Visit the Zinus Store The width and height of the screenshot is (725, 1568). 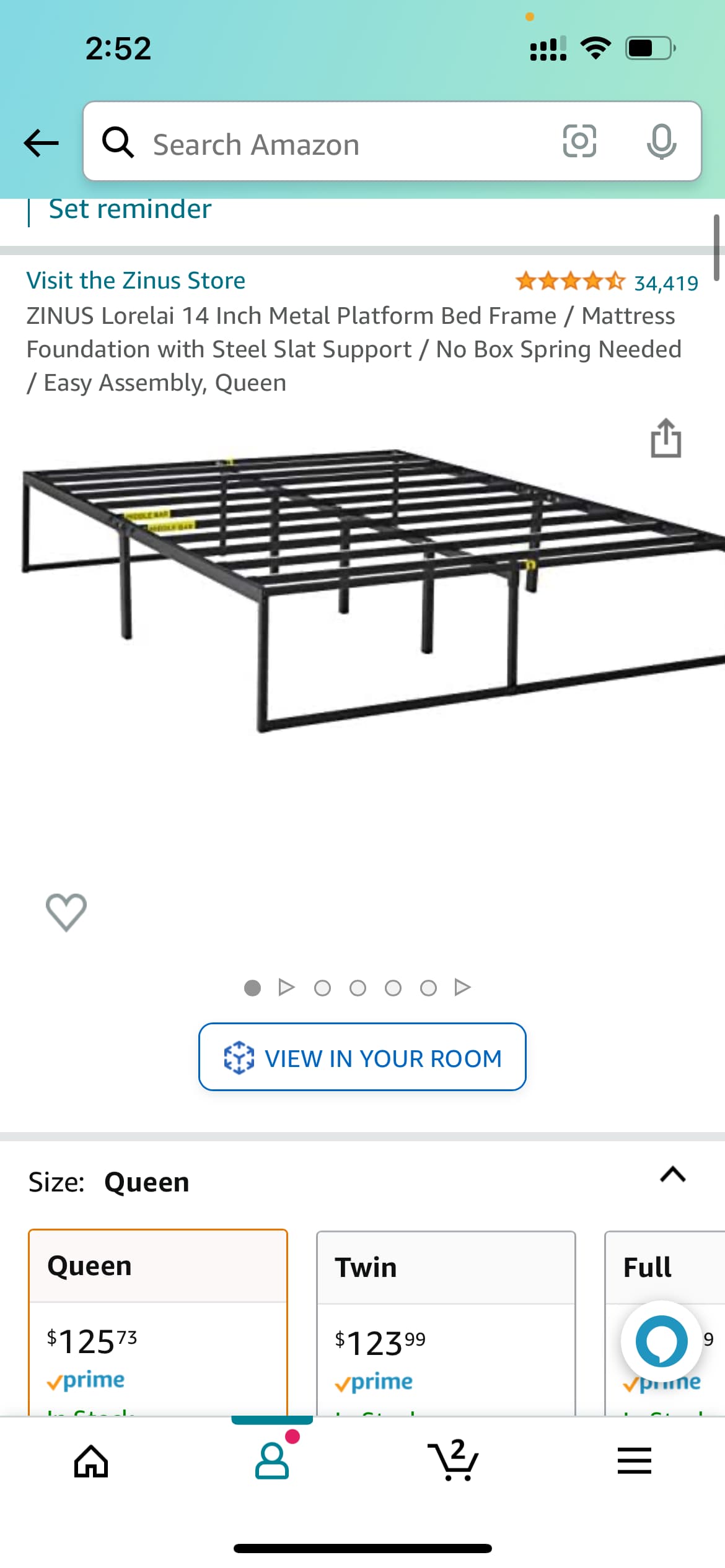[136, 281]
